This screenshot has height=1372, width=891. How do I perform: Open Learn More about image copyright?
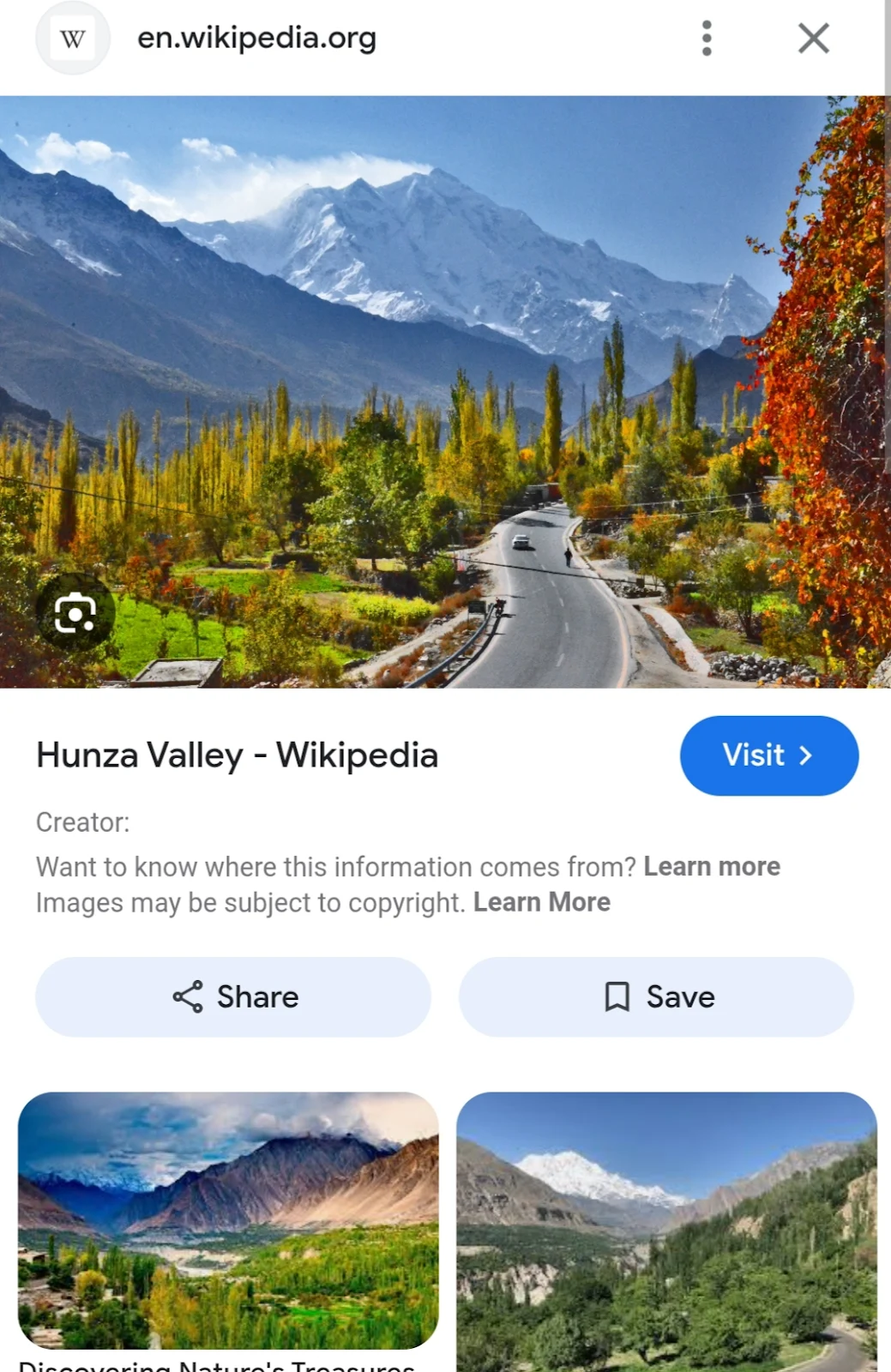click(541, 903)
